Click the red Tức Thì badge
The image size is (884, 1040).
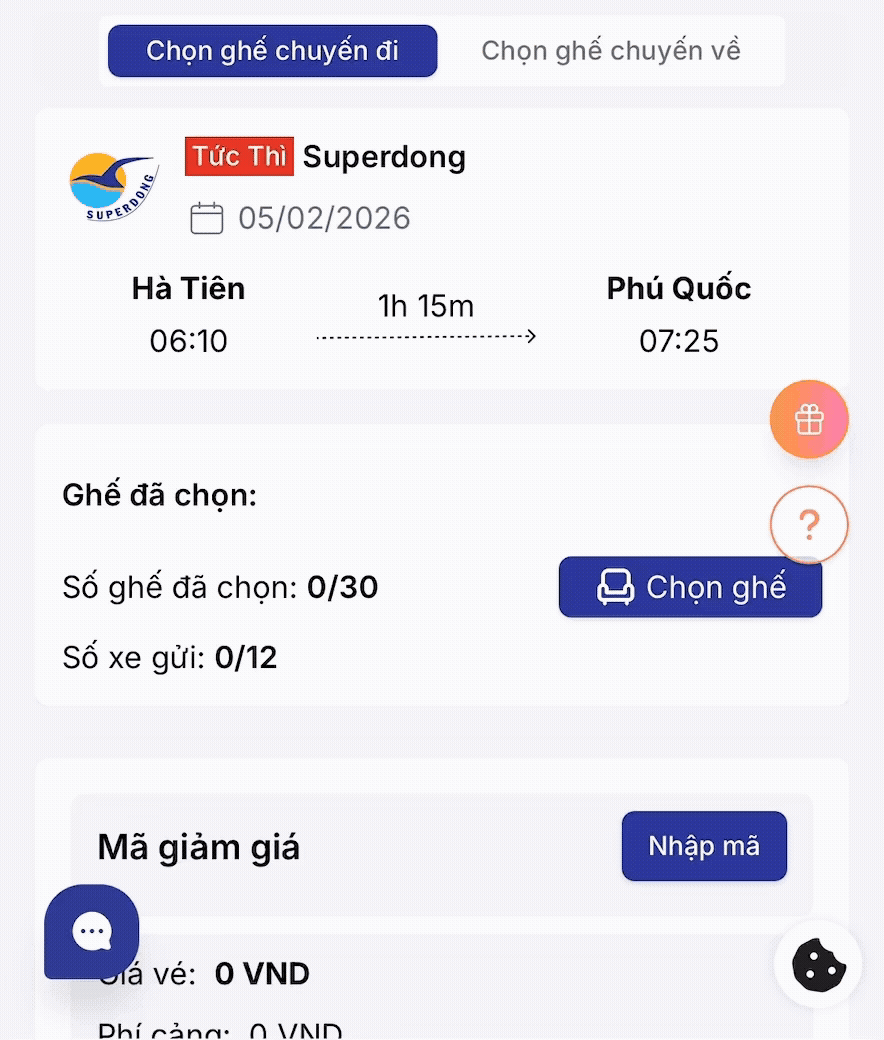tap(239, 156)
